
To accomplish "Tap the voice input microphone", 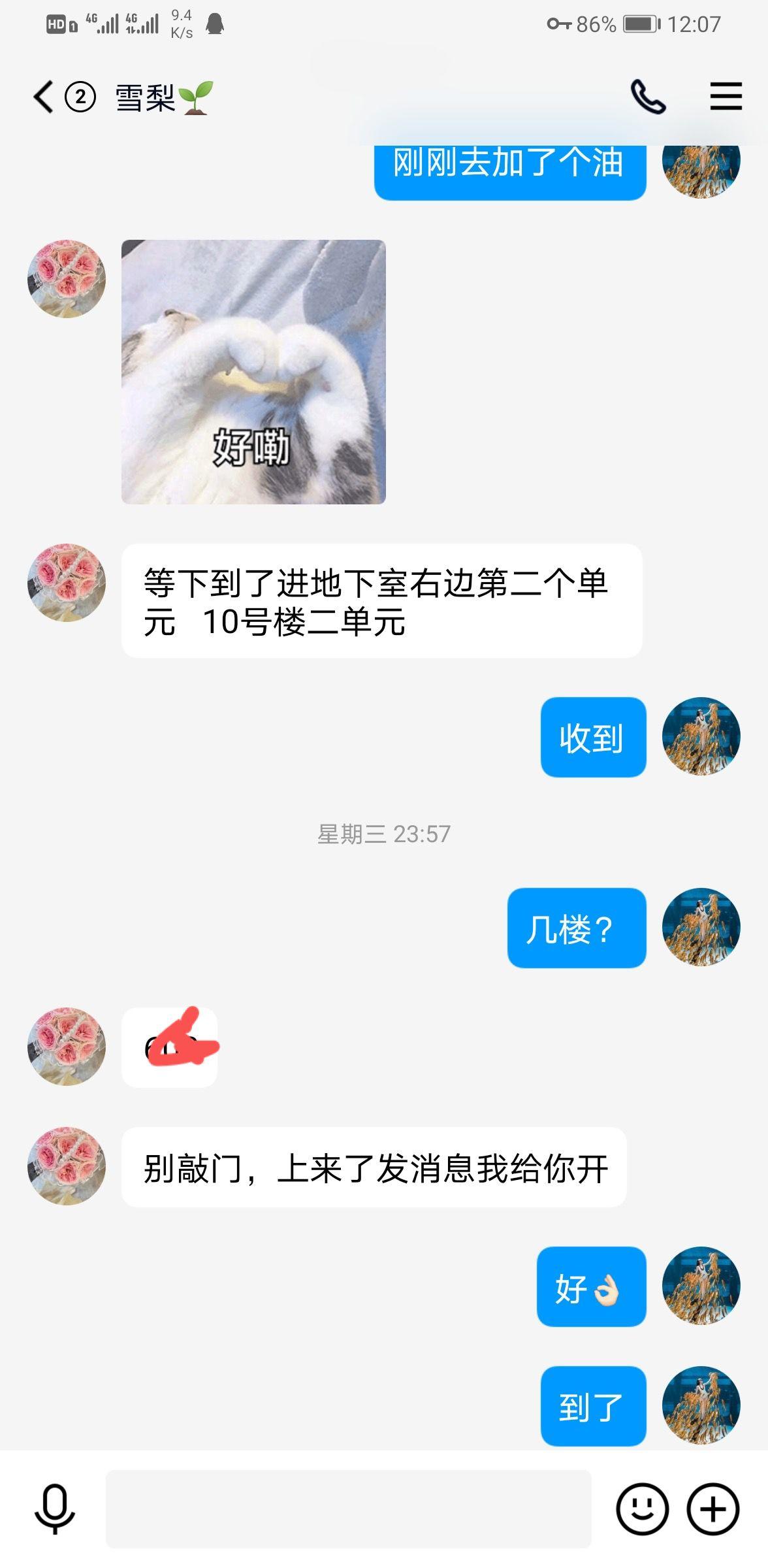I will [x=55, y=1509].
